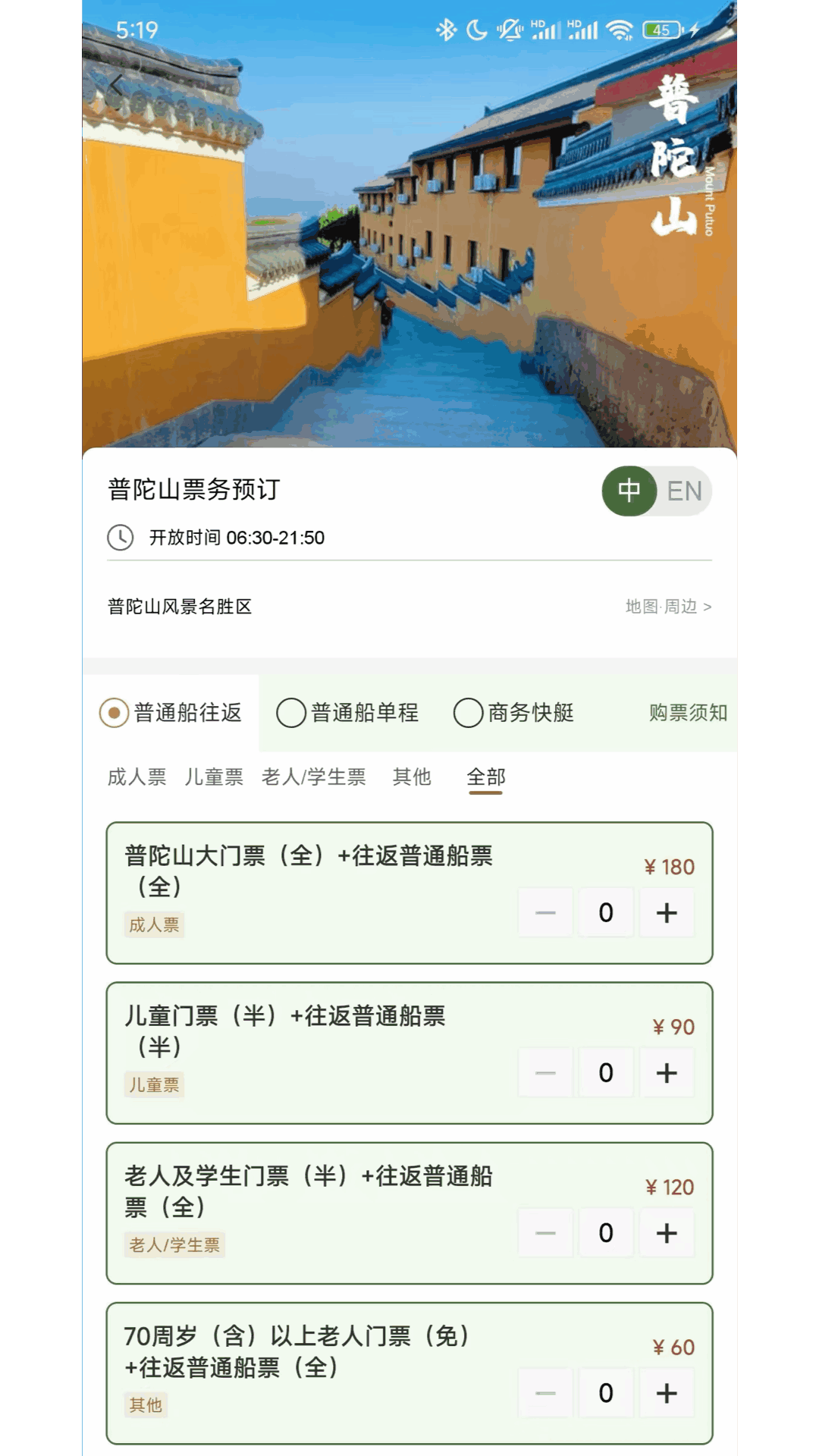Click 普陀山风景名胜区 text
The height and width of the screenshot is (1456, 819).
(x=180, y=607)
